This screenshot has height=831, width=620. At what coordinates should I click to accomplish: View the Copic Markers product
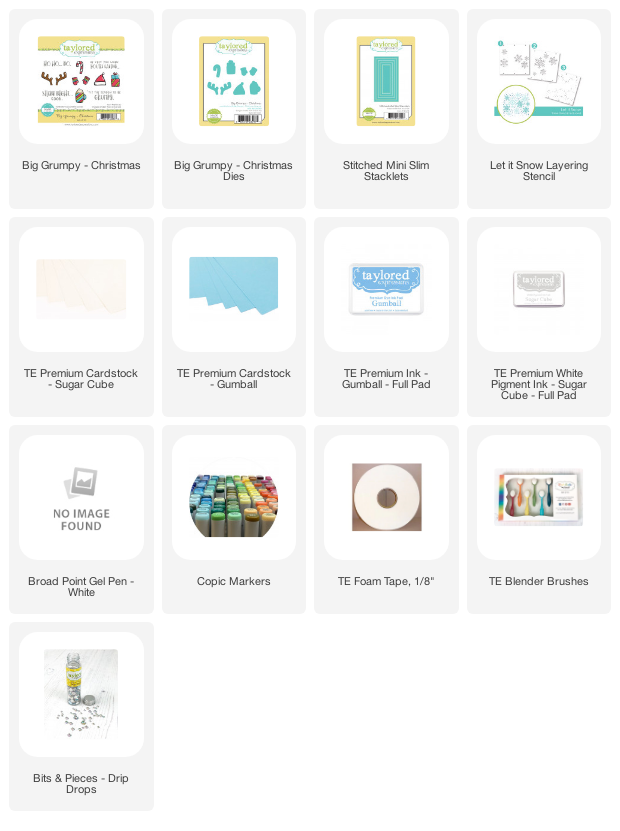233,498
